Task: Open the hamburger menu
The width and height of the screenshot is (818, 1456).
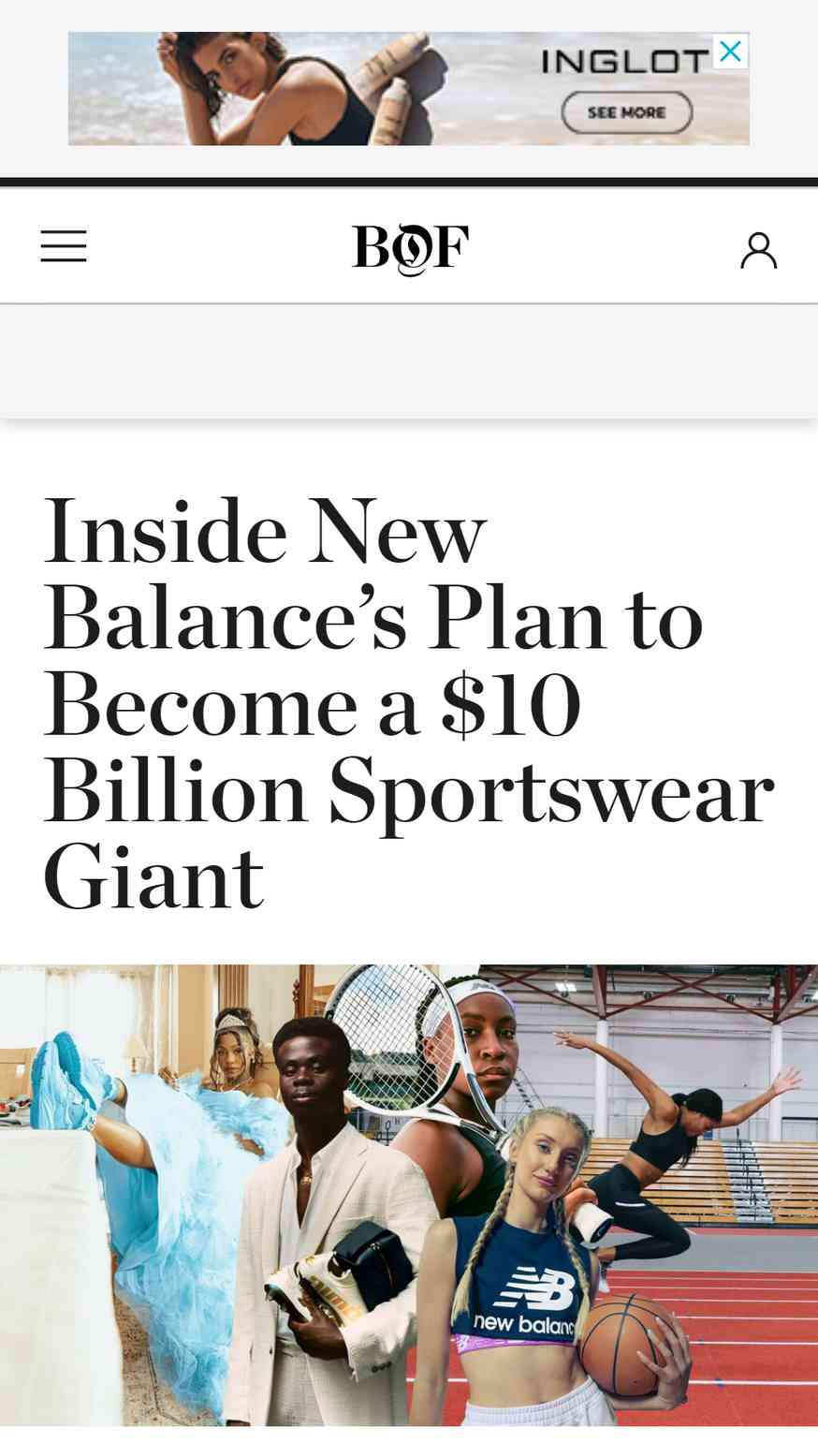Action: pyautogui.click(x=64, y=247)
